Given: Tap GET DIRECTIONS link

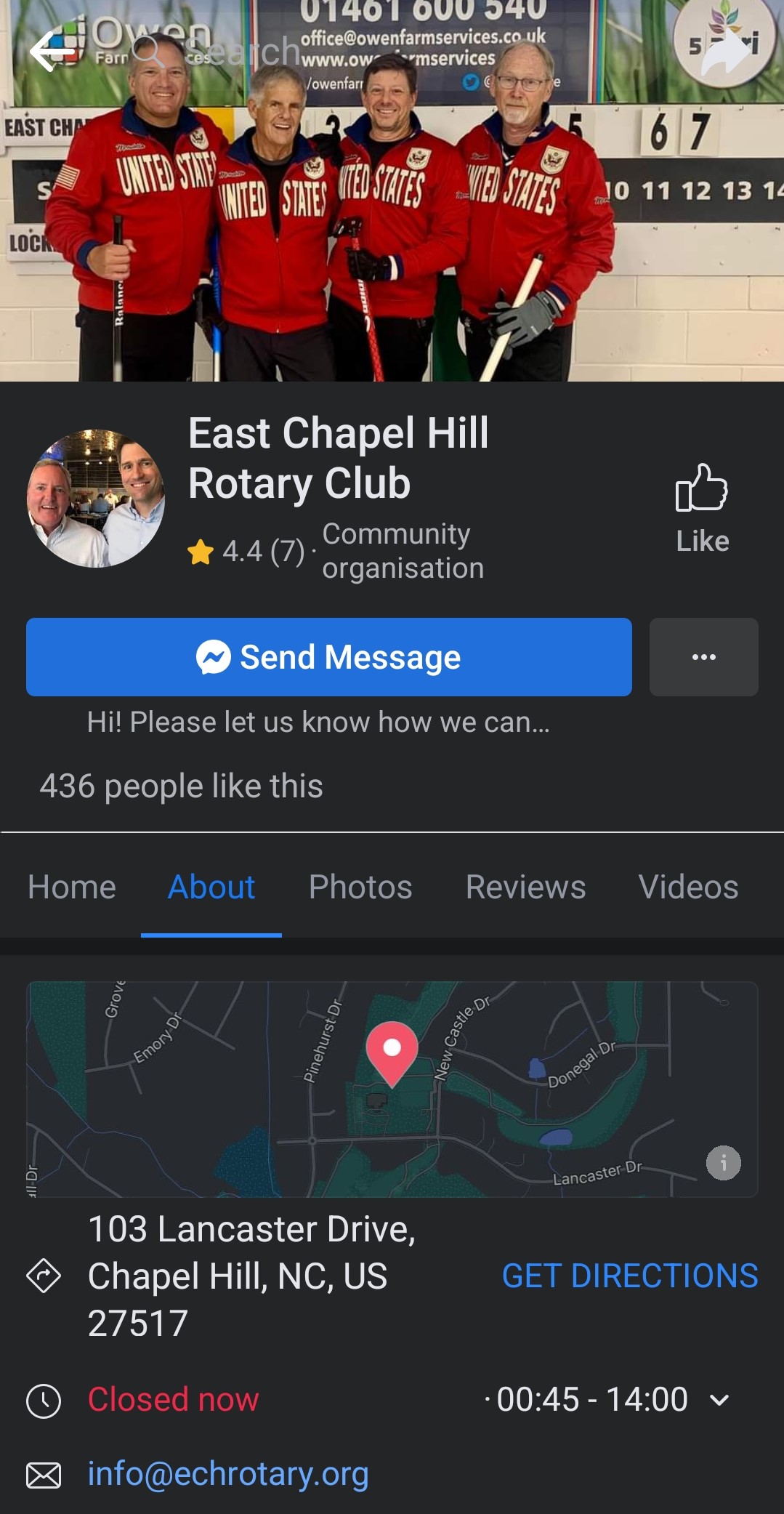Looking at the screenshot, I should coord(630,1276).
